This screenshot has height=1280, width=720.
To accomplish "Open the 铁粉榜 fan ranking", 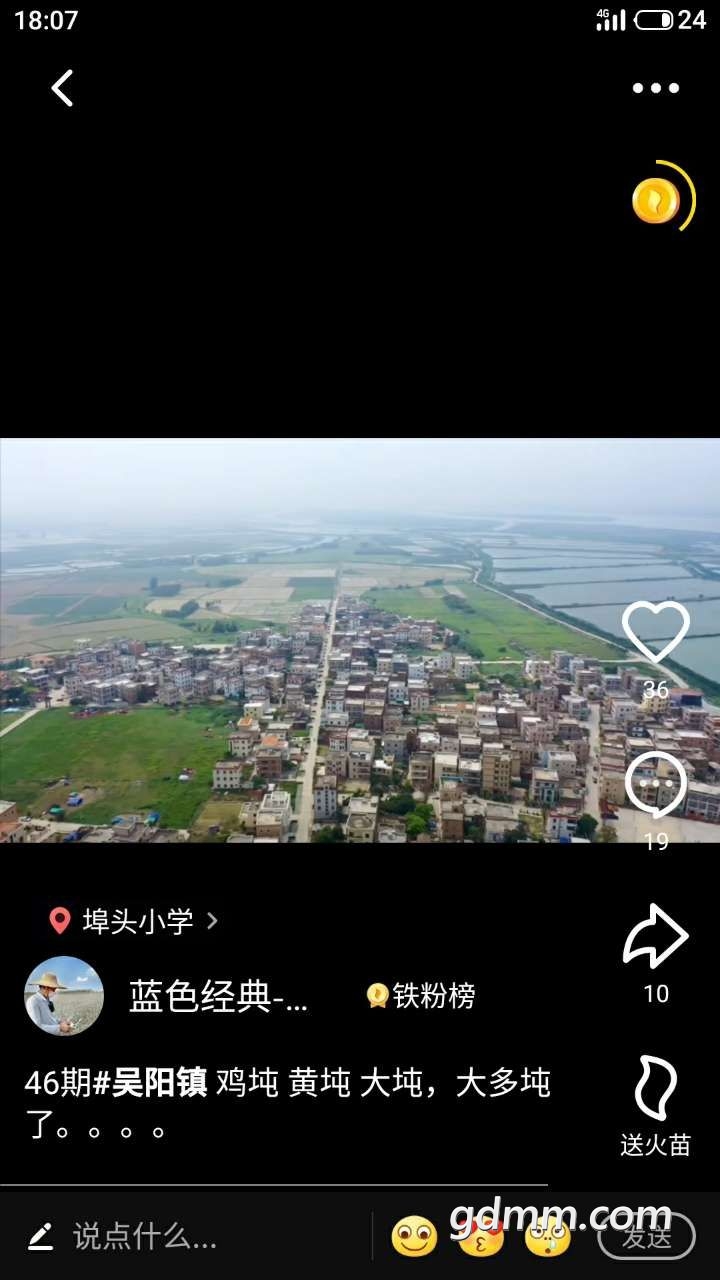I will (421, 996).
